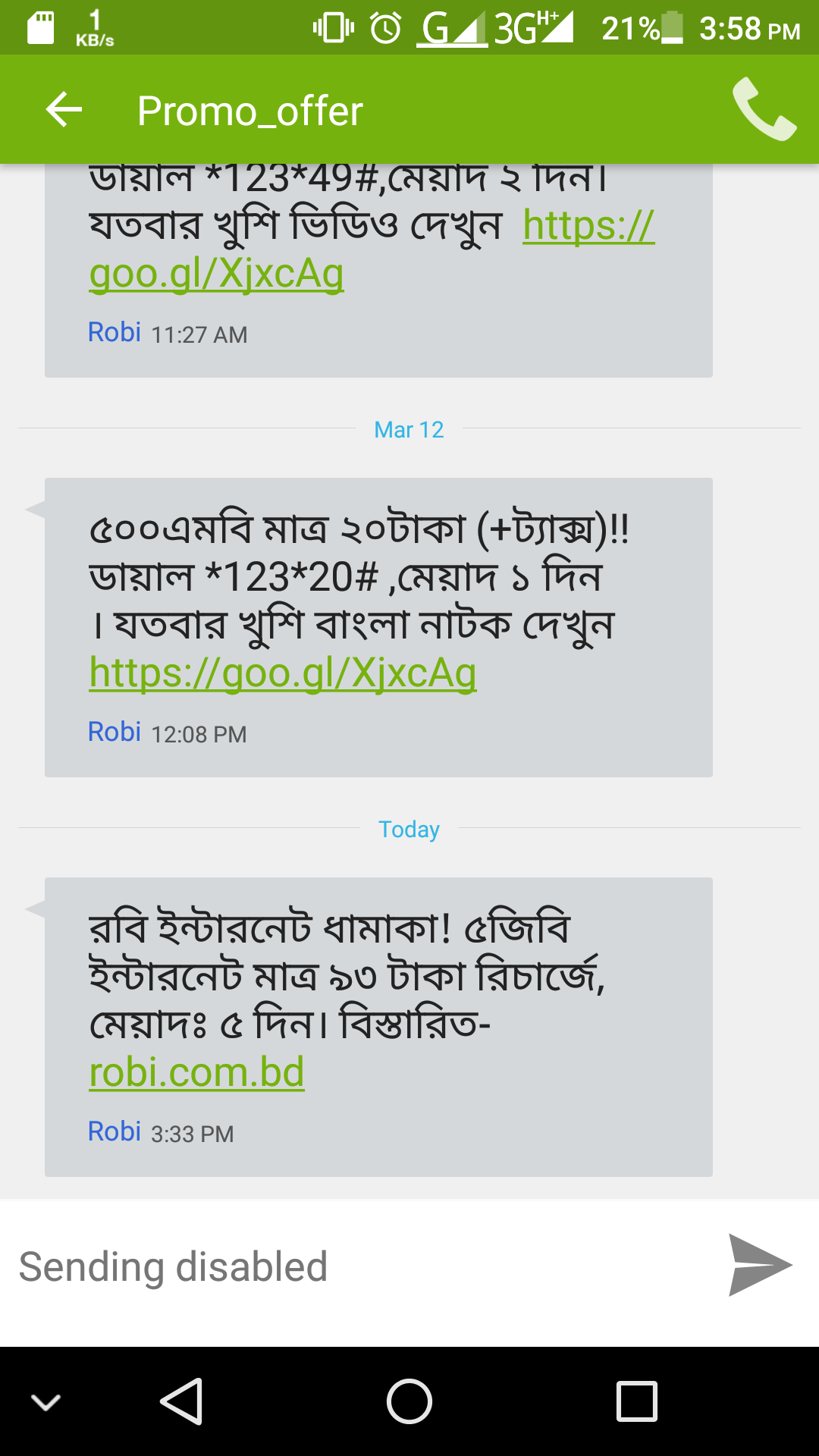The width and height of the screenshot is (819, 1456).
Task: Open https://goo.gl/XjxcAg link in 12:08 PM message
Action: (x=283, y=673)
